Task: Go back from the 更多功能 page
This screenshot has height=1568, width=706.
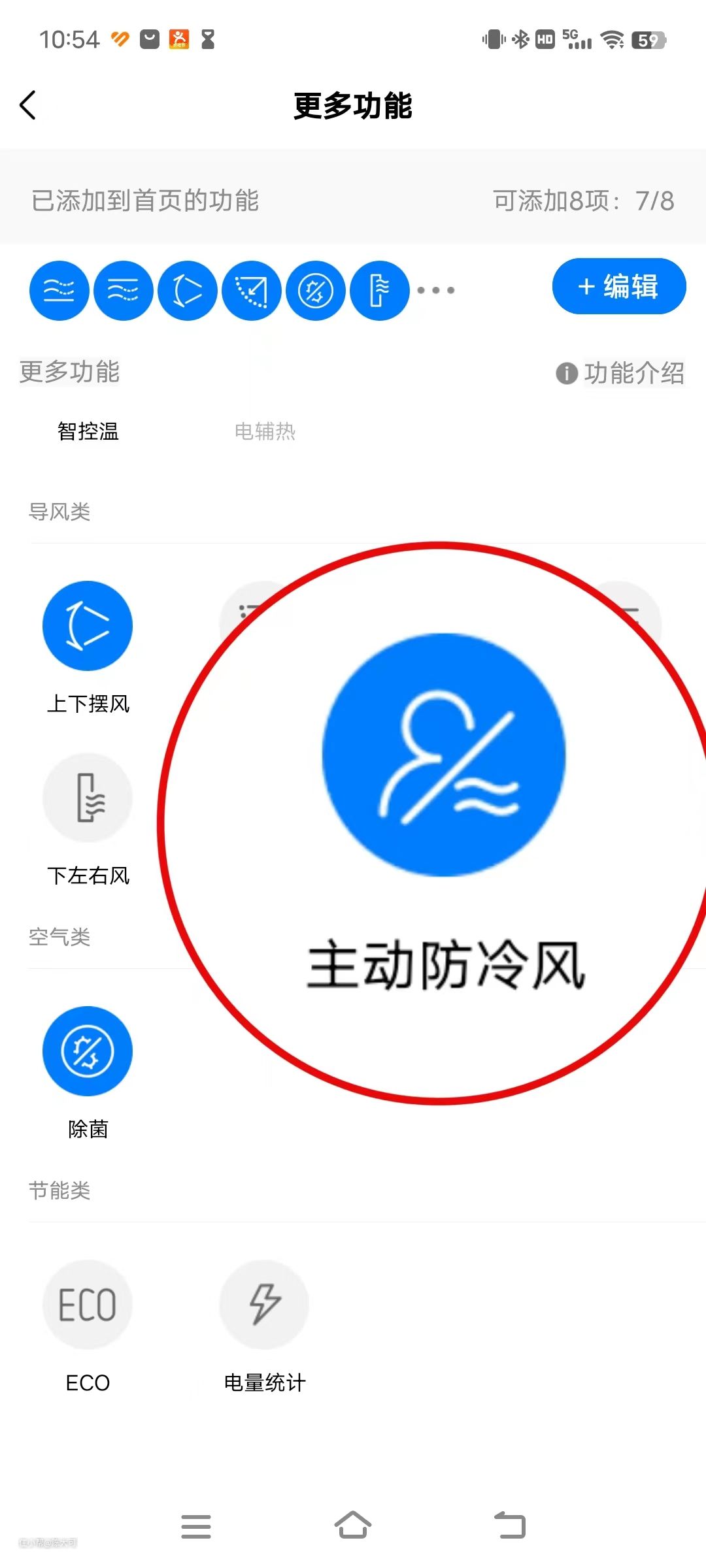Action: coord(27,105)
